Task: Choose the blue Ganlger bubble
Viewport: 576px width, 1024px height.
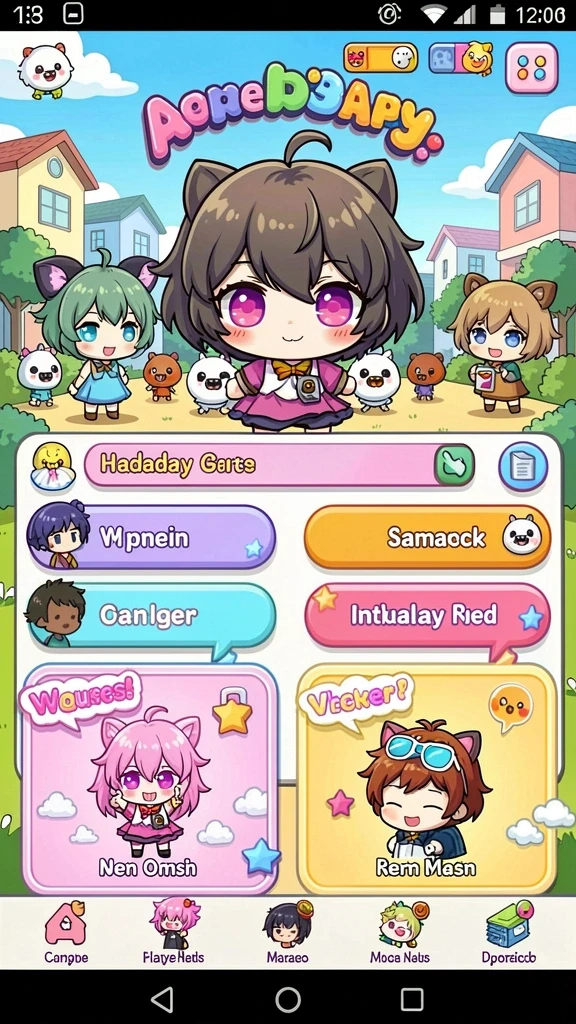Action: (152, 615)
